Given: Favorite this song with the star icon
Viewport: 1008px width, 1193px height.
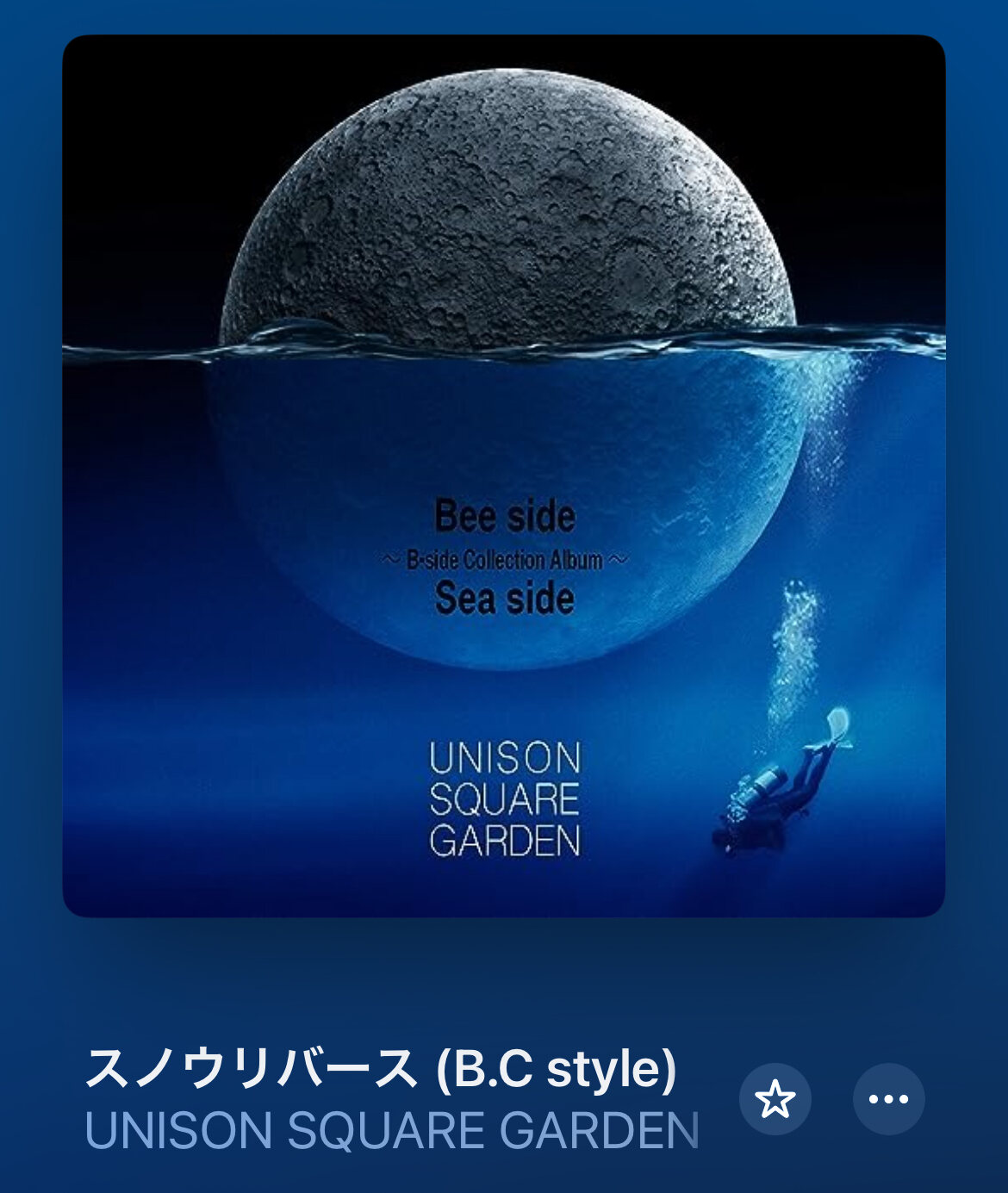Looking at the screenshot, I should point(775,1099).
